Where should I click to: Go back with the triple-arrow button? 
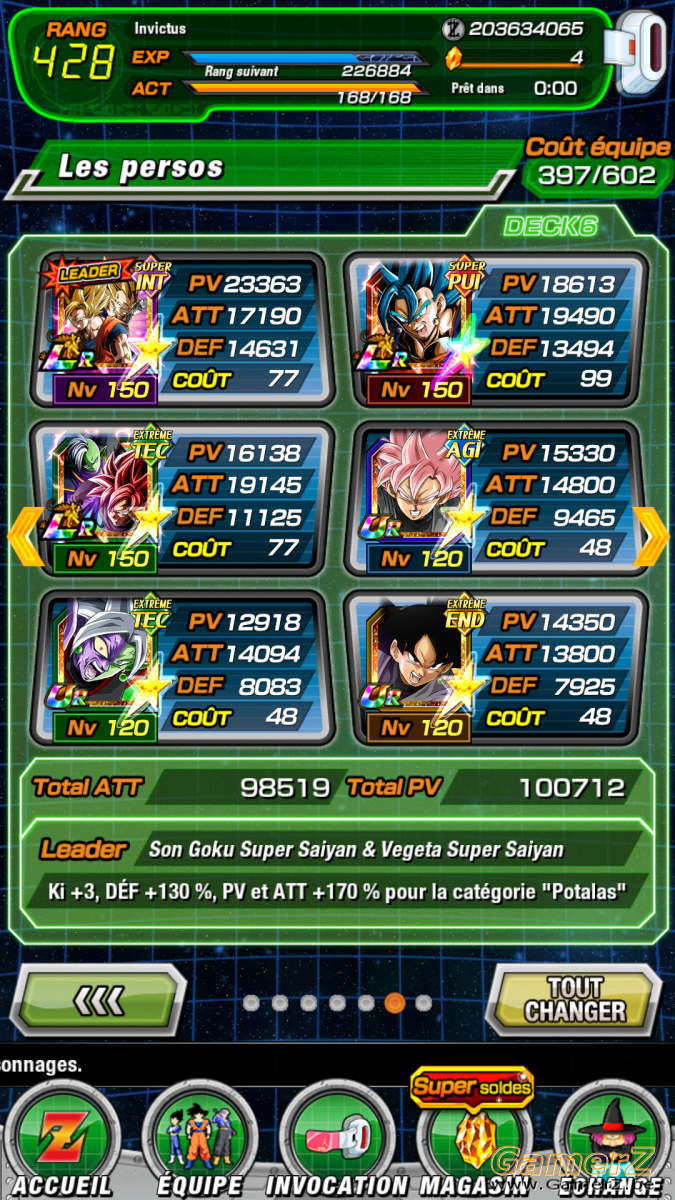(101, 999)
